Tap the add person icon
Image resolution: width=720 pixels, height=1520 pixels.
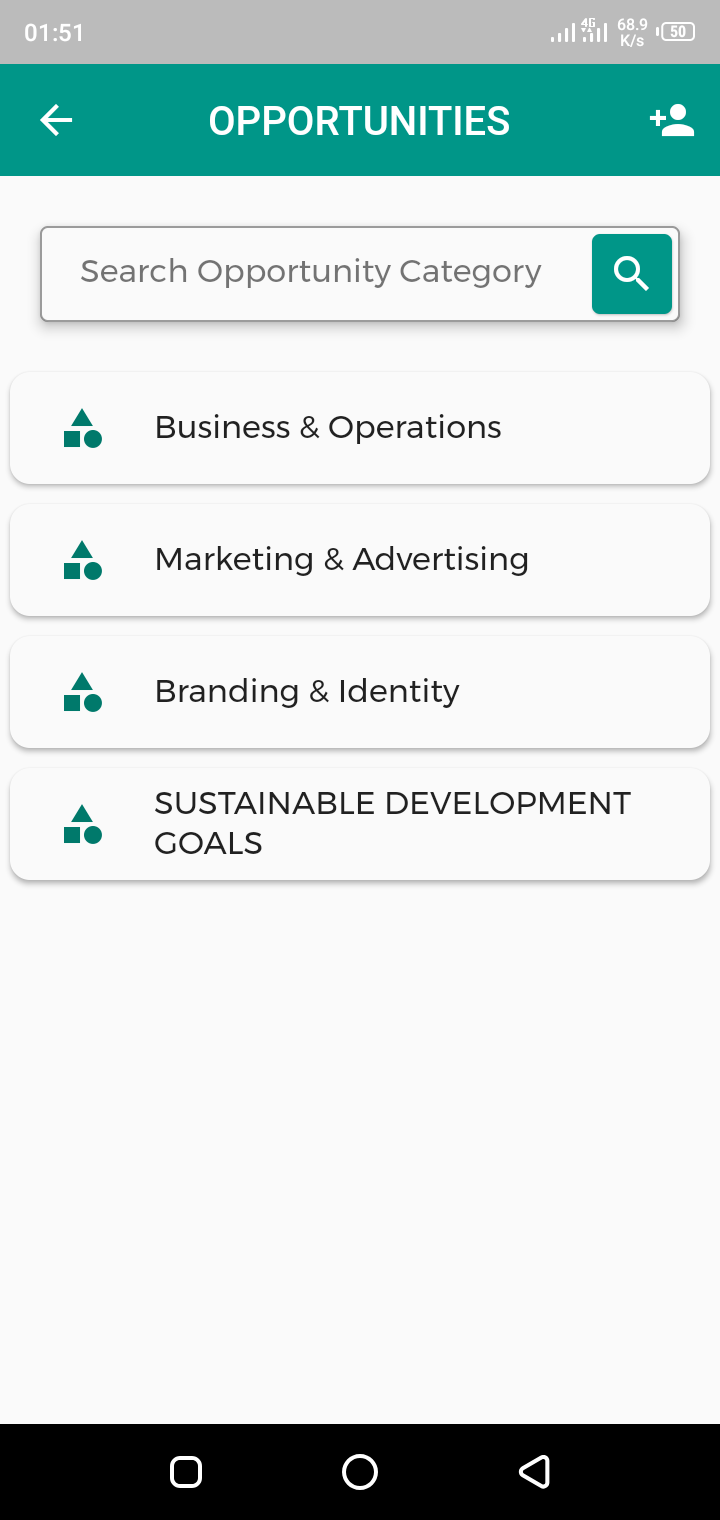672,120
